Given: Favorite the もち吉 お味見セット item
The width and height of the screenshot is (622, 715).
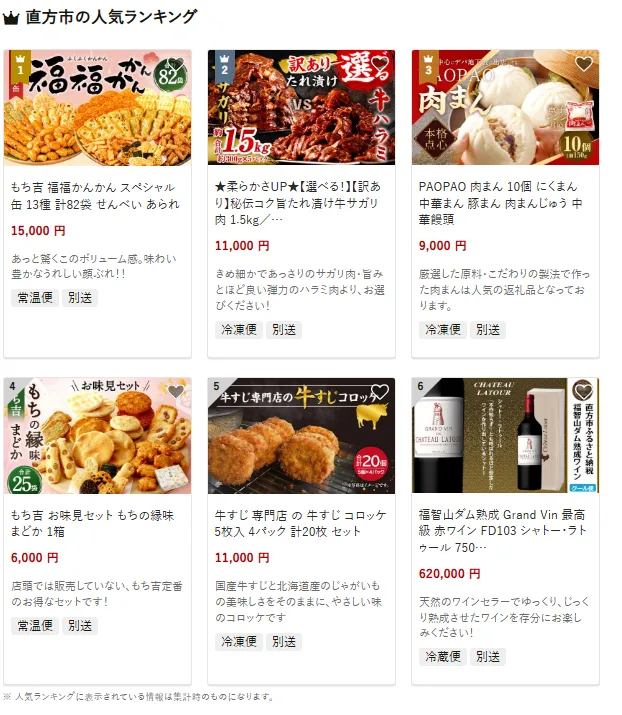Looking at the screenshot, I should [x=176, y=393].
